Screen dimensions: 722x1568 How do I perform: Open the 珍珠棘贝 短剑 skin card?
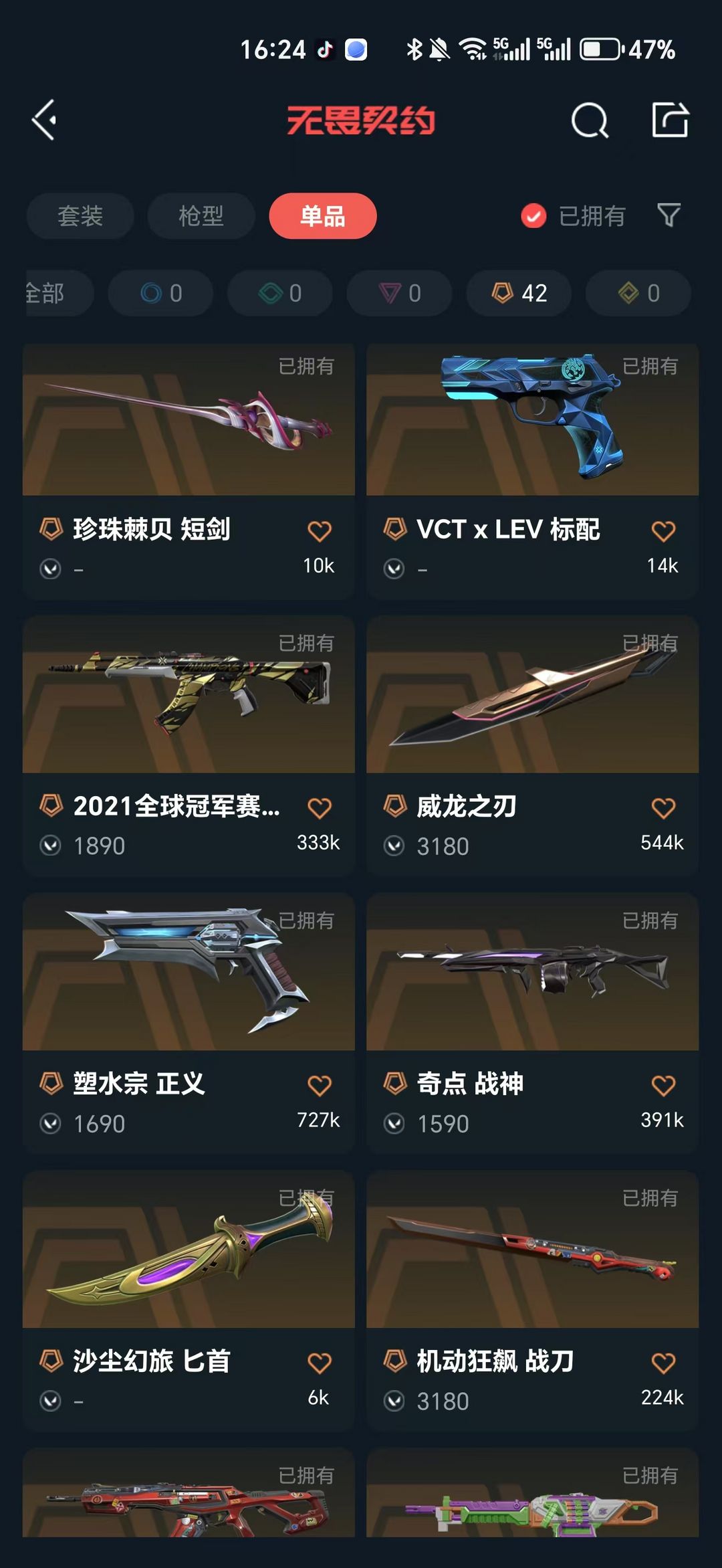[189, 471]
